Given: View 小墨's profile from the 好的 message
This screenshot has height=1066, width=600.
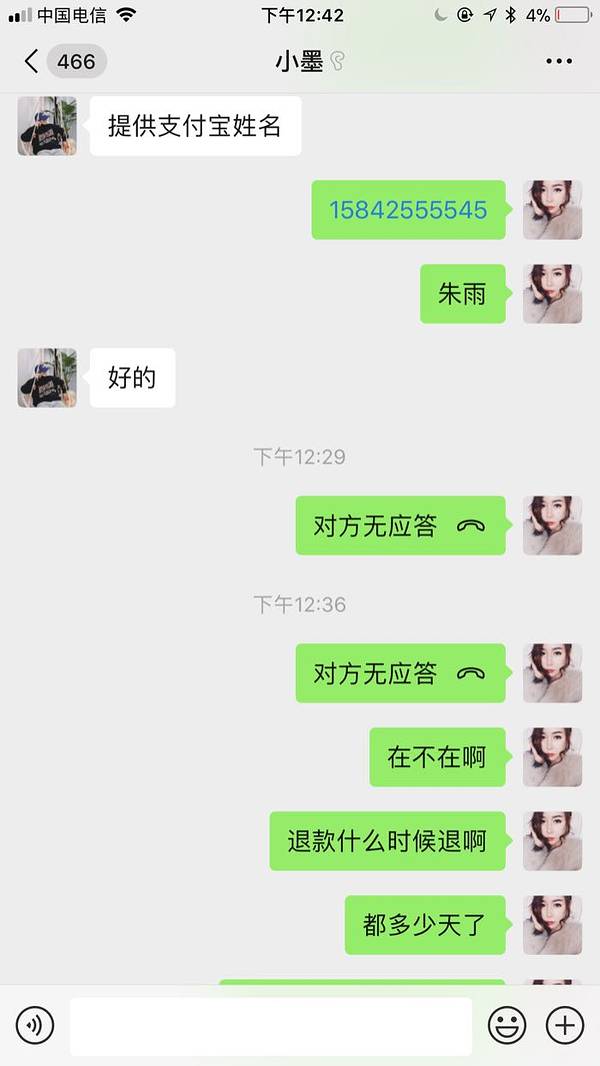Looking at the screenshot, I should click(47, 378).
